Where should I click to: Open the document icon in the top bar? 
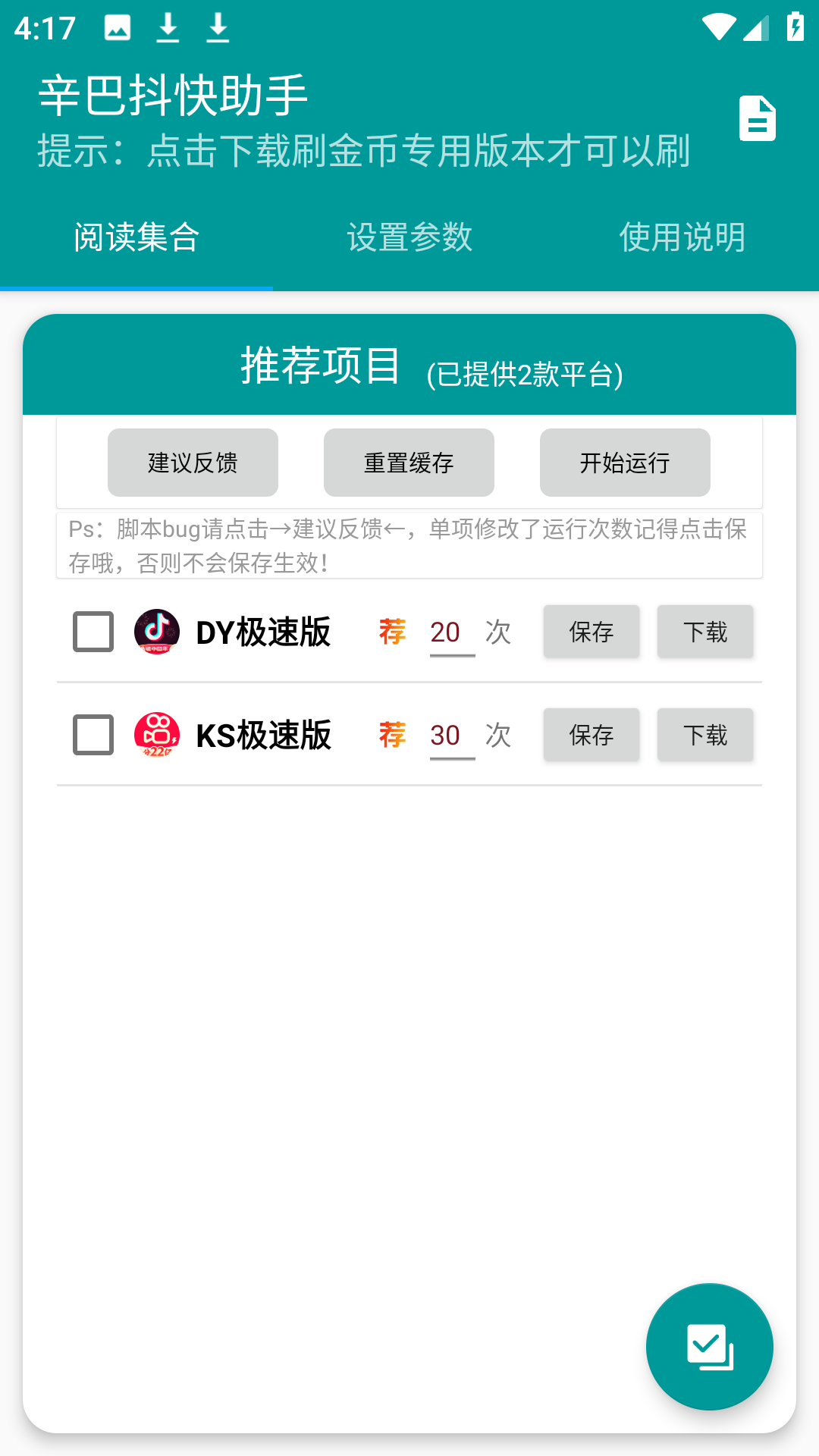(x=758, y=118)
